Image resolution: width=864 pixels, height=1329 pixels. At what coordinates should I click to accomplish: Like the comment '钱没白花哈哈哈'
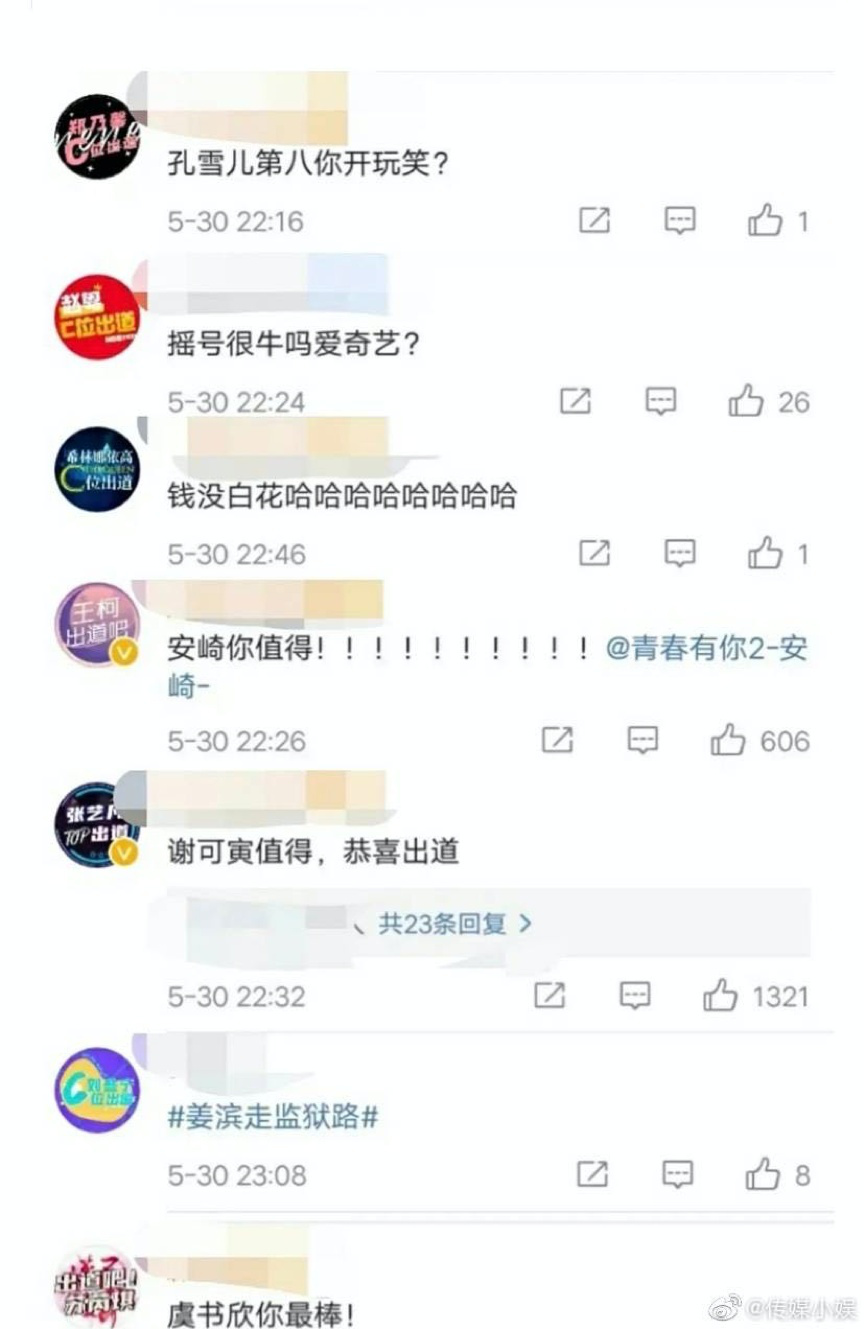point(765,553)
